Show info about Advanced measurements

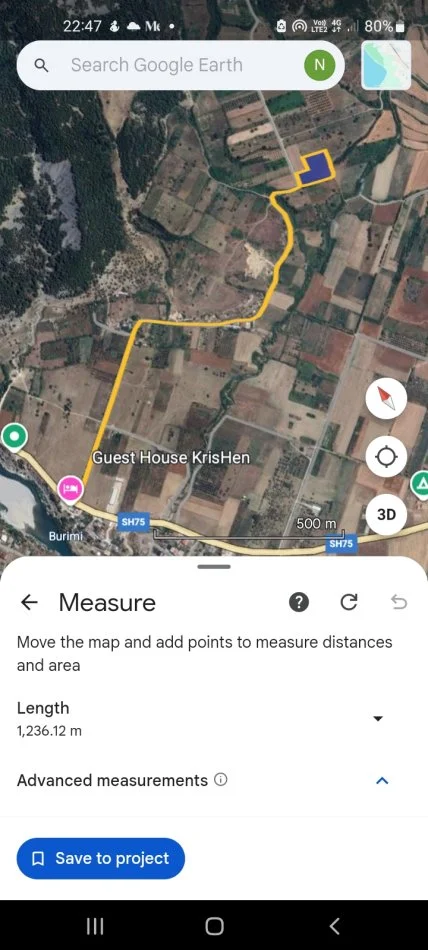221,780
